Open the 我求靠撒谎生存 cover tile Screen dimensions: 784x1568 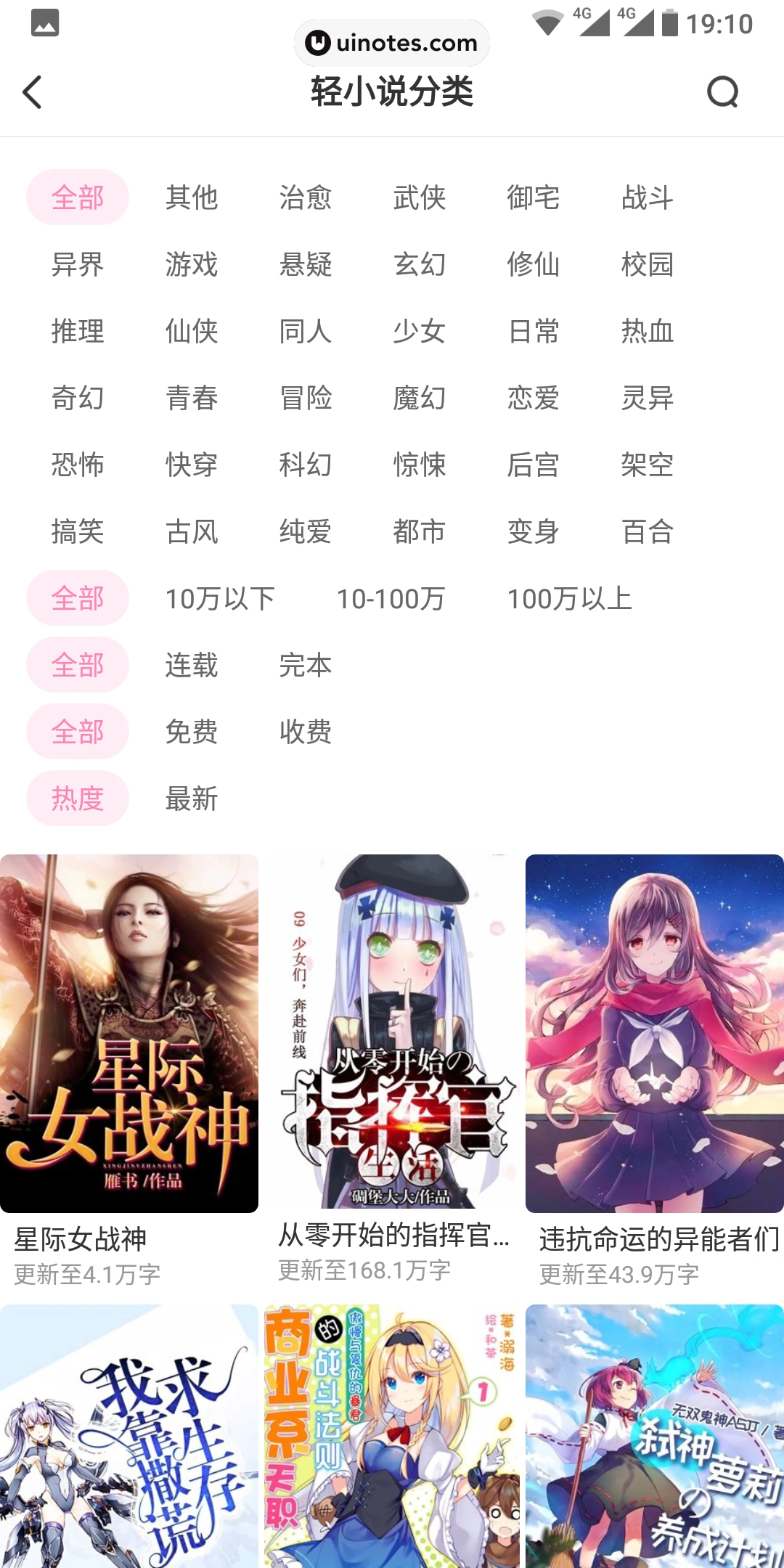[x=129, y=1437]
